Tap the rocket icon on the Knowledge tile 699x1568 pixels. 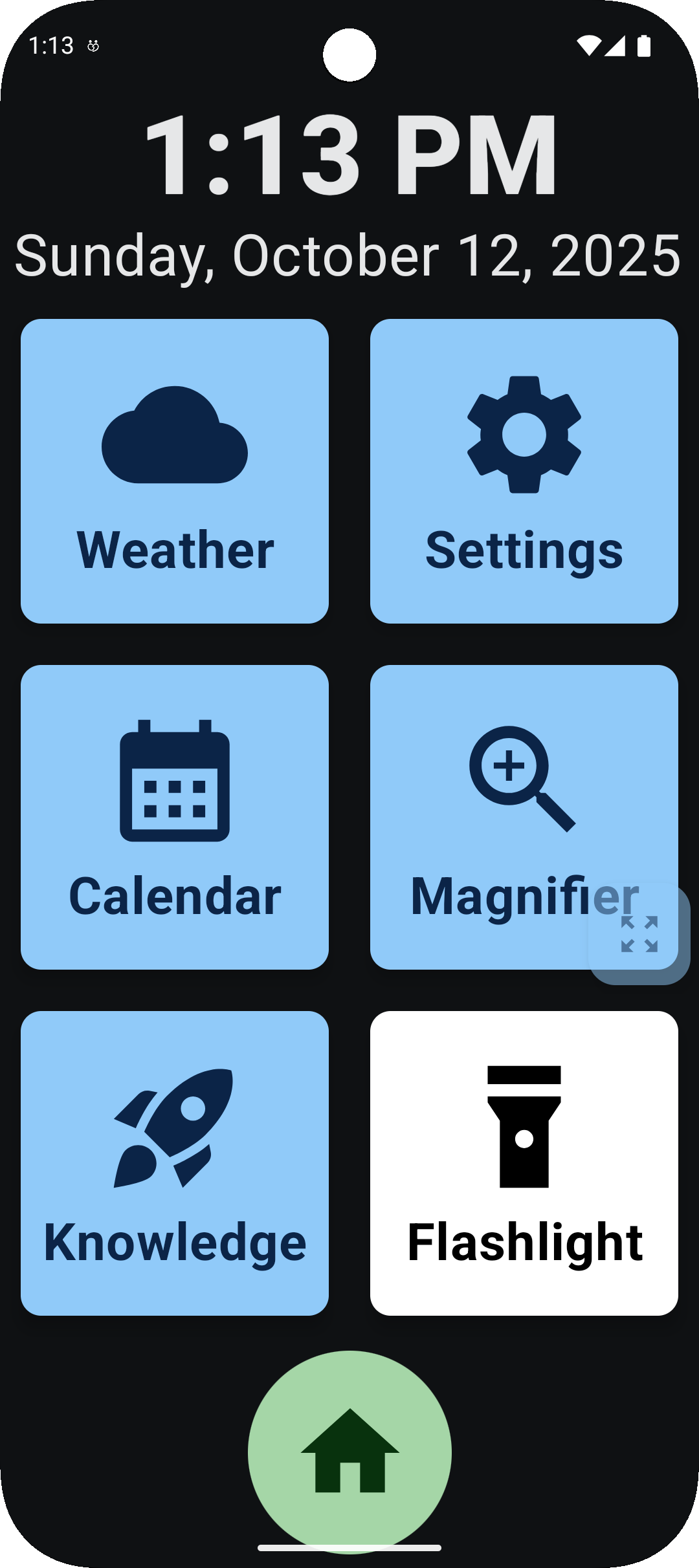click(x=173, y=1126)
